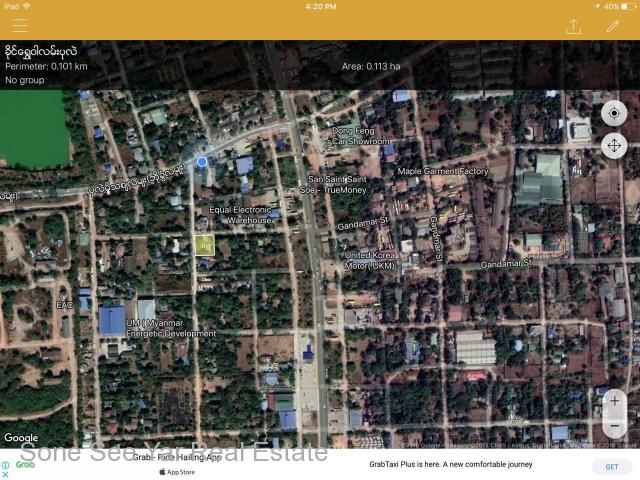Close the Grab ad banner
This screenshot has width=640, height=480.
(x=5, y=475)
